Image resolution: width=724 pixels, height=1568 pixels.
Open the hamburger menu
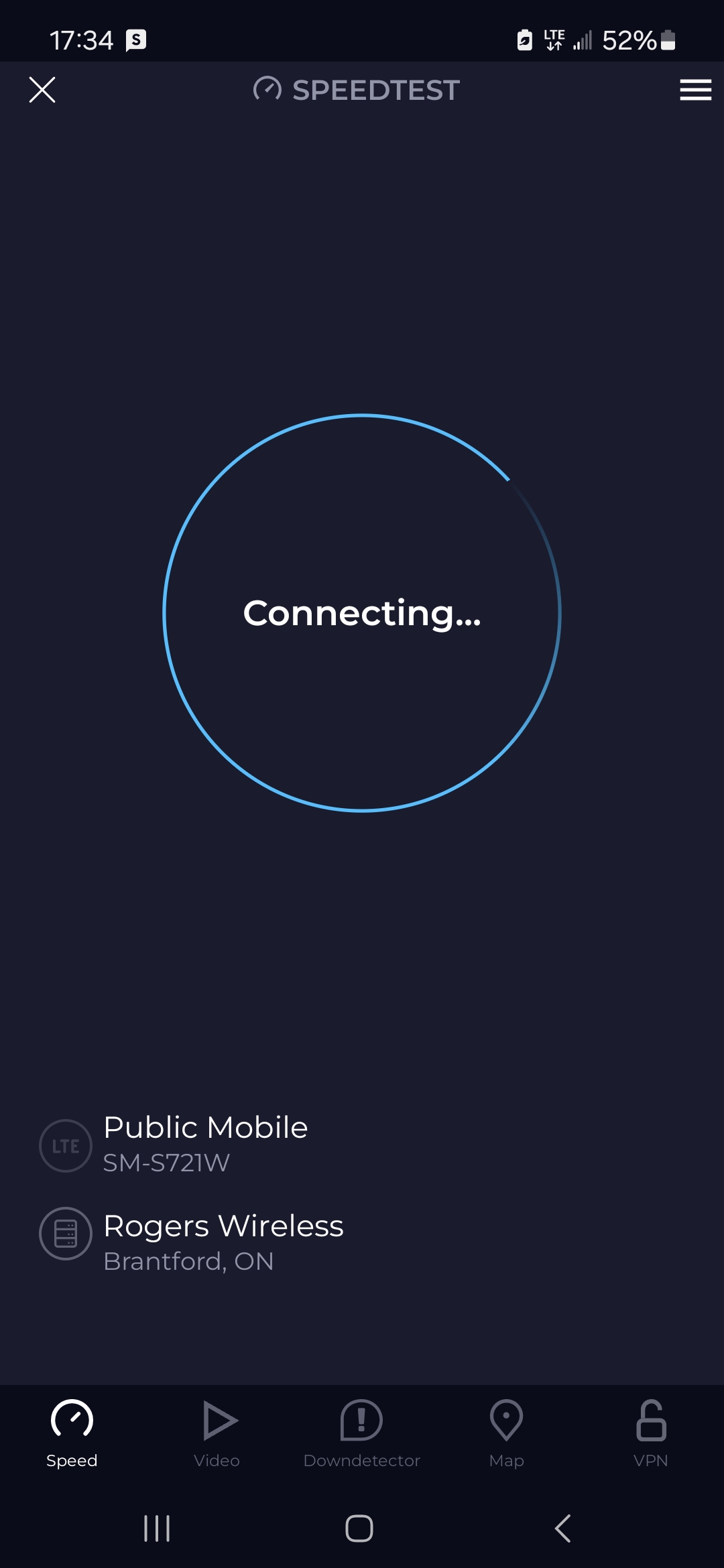coord(695,90)
